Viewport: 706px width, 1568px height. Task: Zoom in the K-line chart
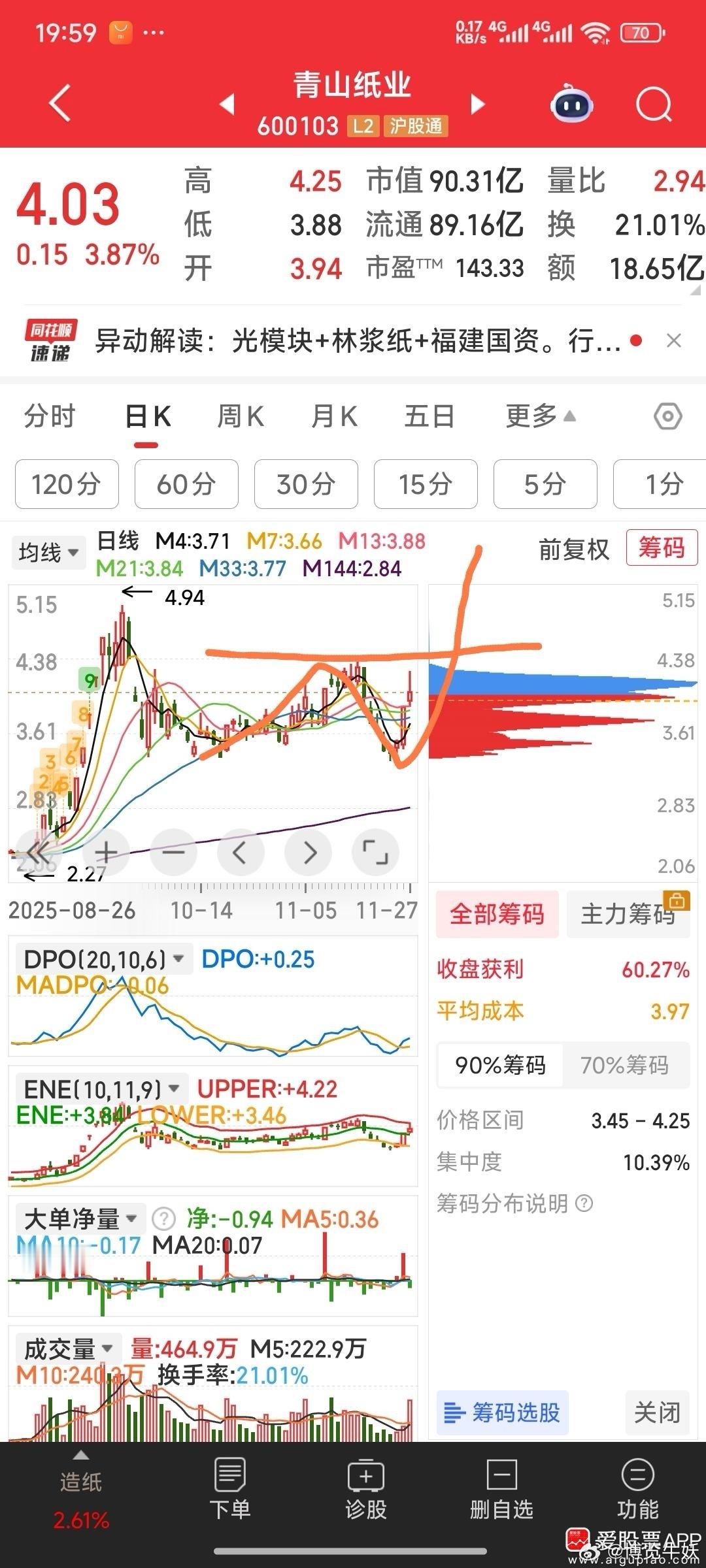(x=106, y=852)
